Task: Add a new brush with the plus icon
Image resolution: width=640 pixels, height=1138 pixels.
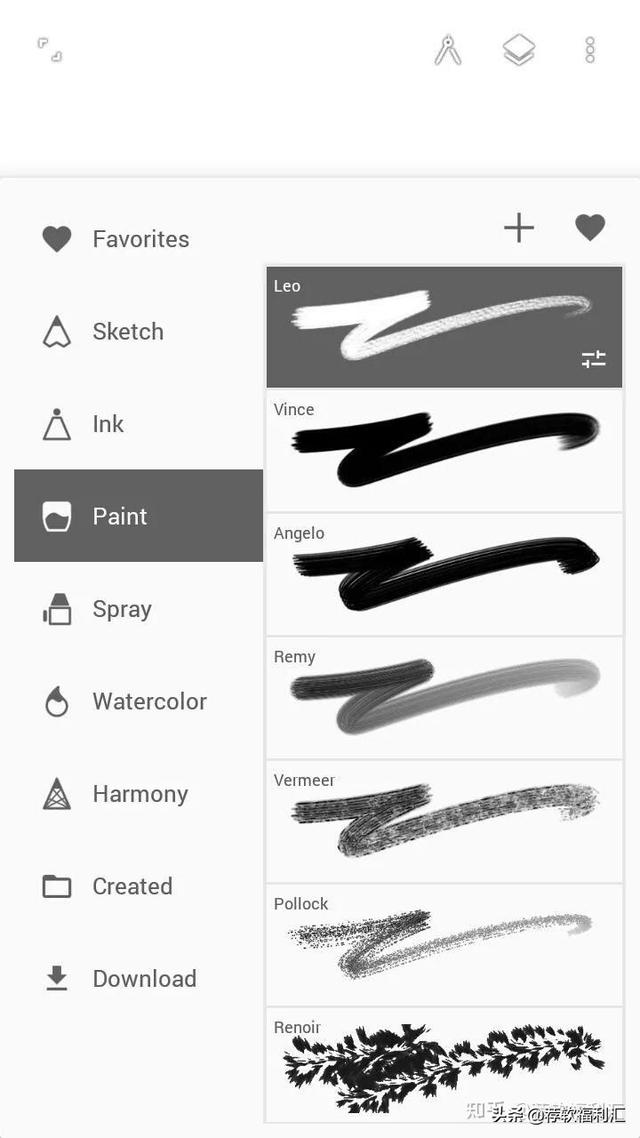Action: pyautogui.click(x=519, y=229)
